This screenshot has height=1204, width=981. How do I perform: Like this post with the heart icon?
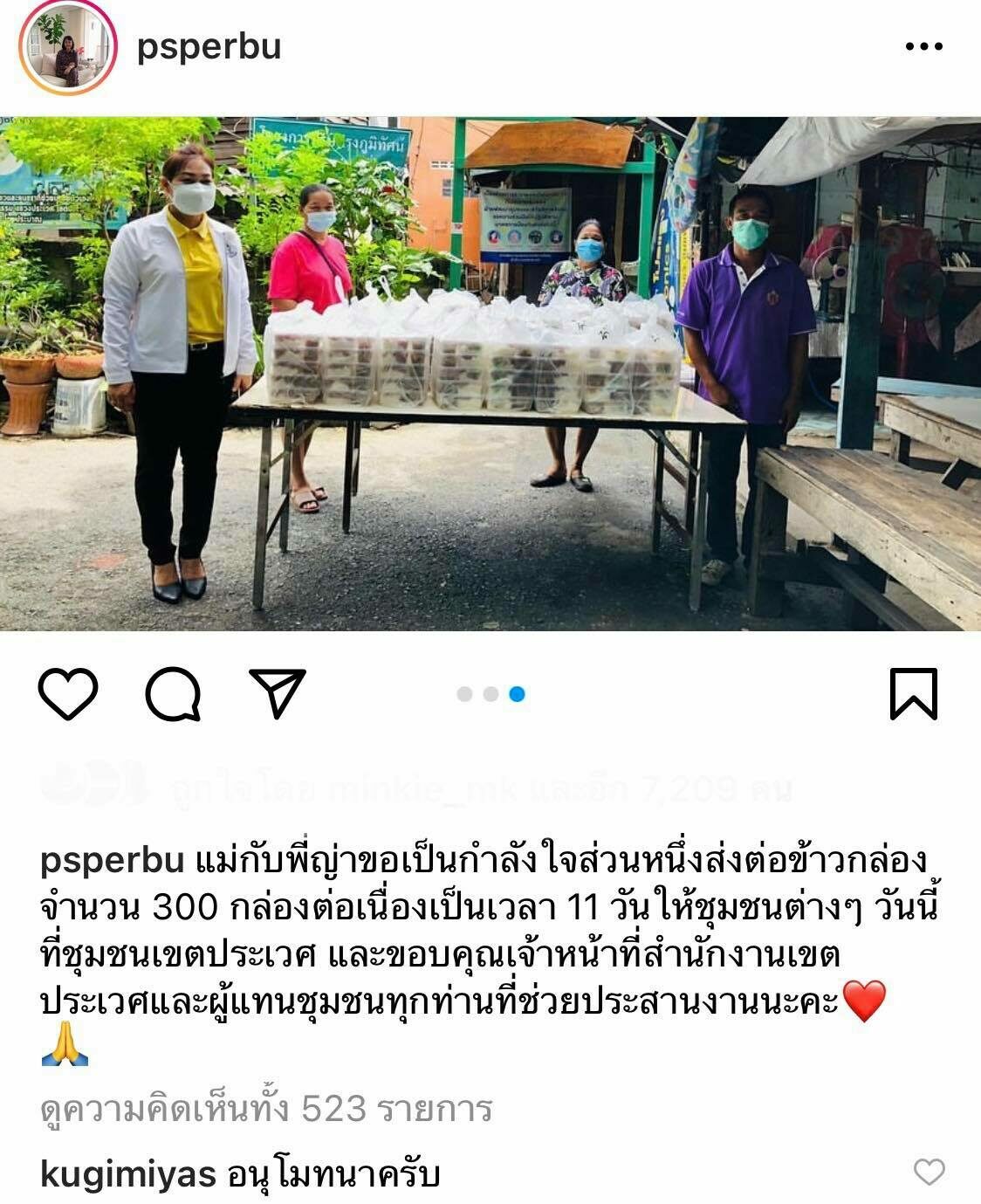(68, 694)
